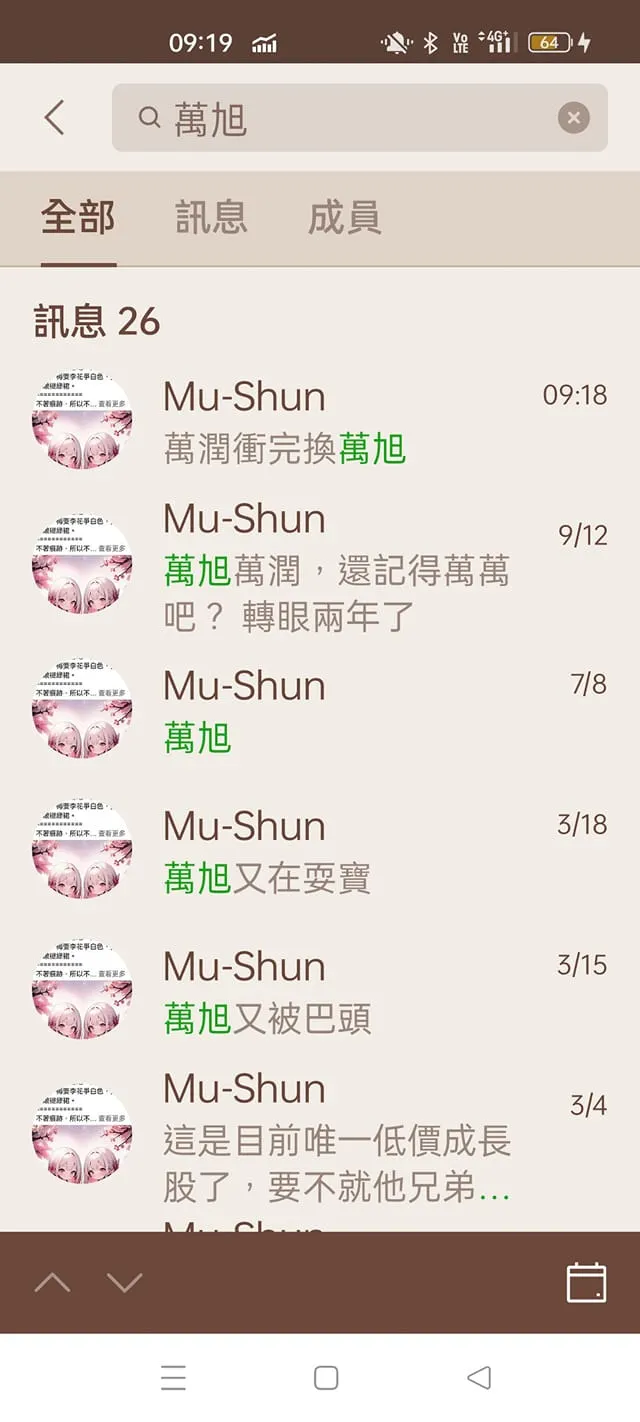640x1422 pixels.
Task: Switch to the 訊息 tab
Action: point(211,217)
